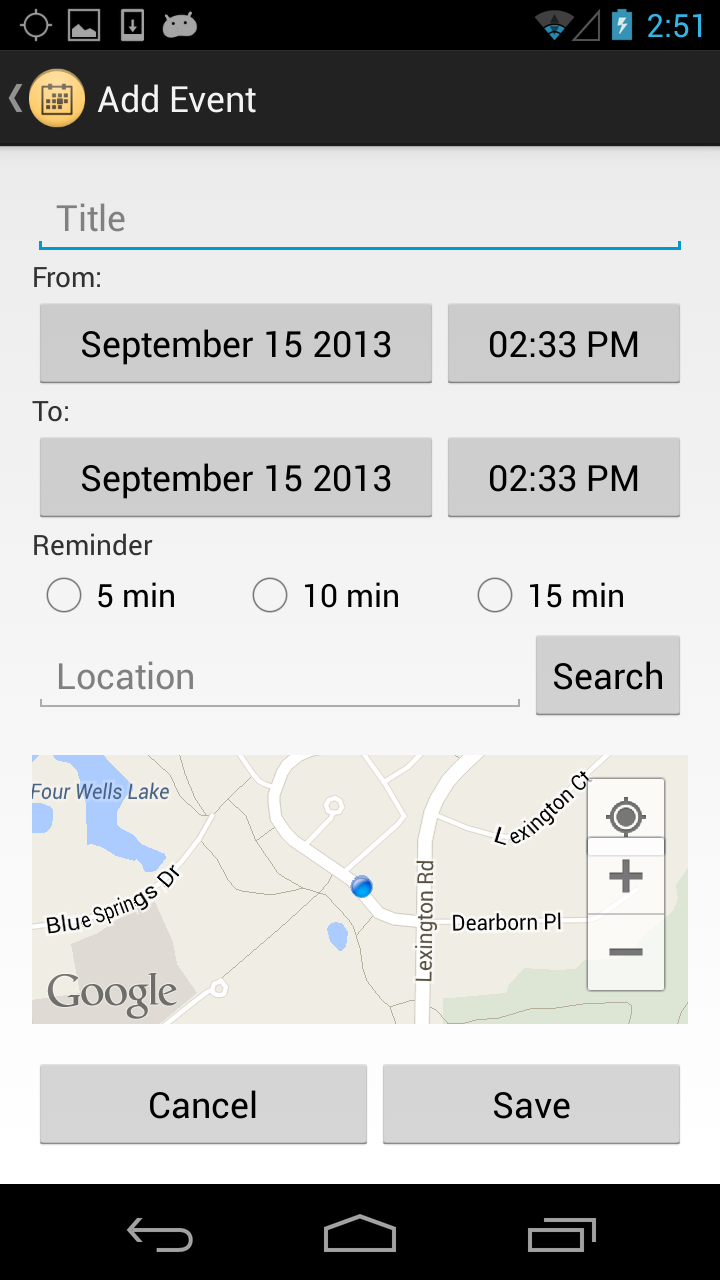
Task: Save the new event
Action: click(531, 1105)
